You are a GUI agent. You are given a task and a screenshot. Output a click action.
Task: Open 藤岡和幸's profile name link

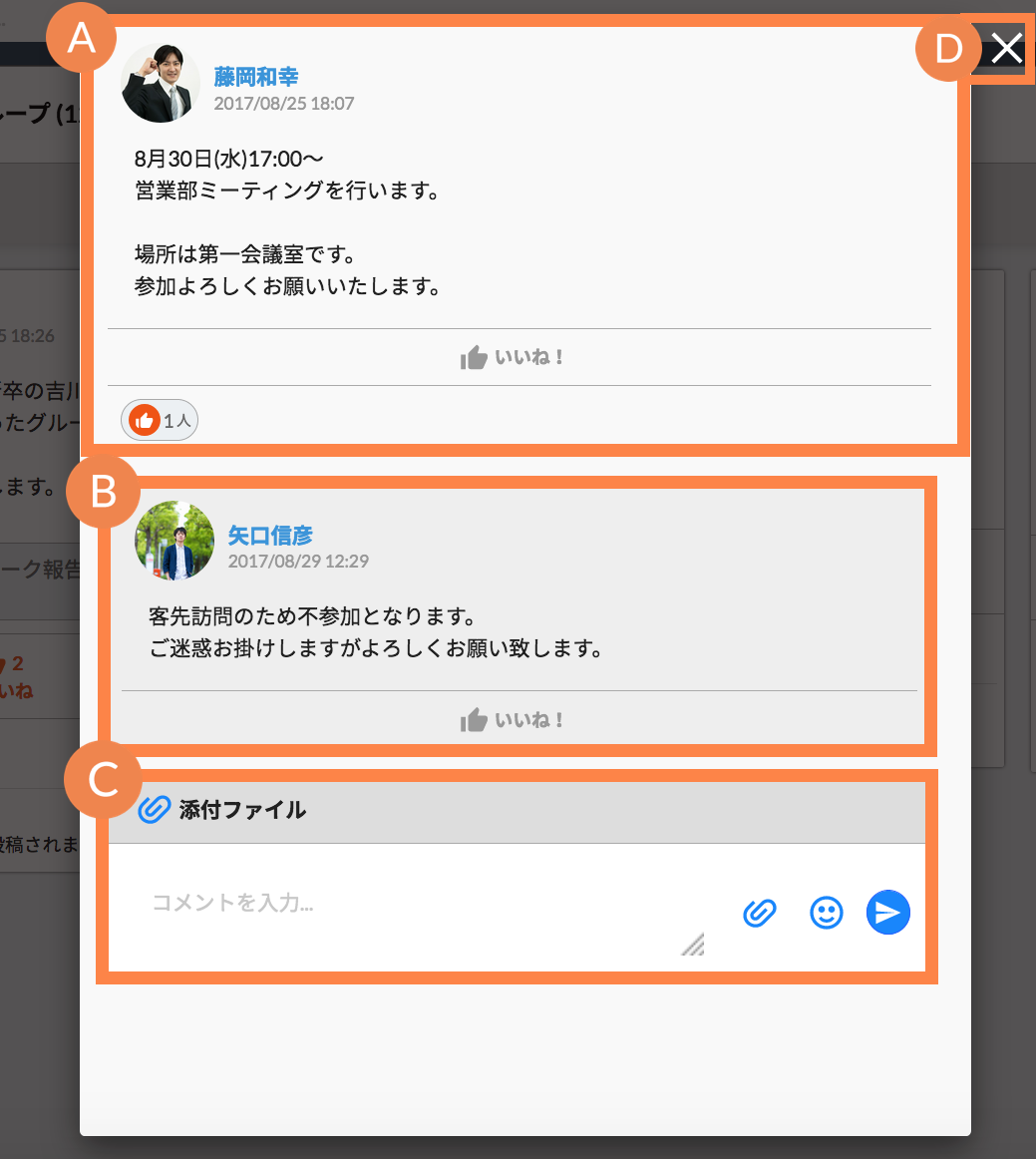pos(256,77)
